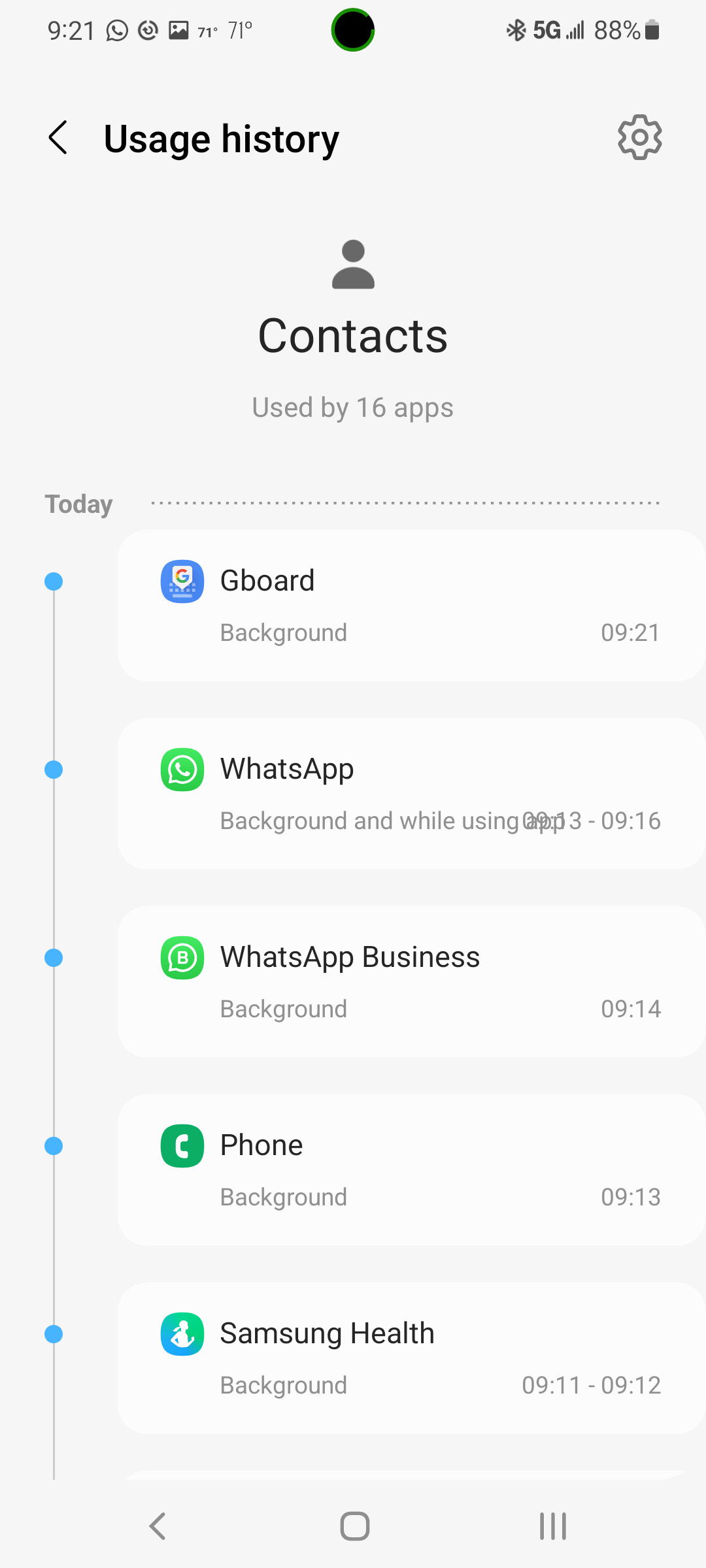The image size is (706, 1568).
Task: Go back using the Usage history back arrow
Action: pyautogui.click(x=58, y=138)
